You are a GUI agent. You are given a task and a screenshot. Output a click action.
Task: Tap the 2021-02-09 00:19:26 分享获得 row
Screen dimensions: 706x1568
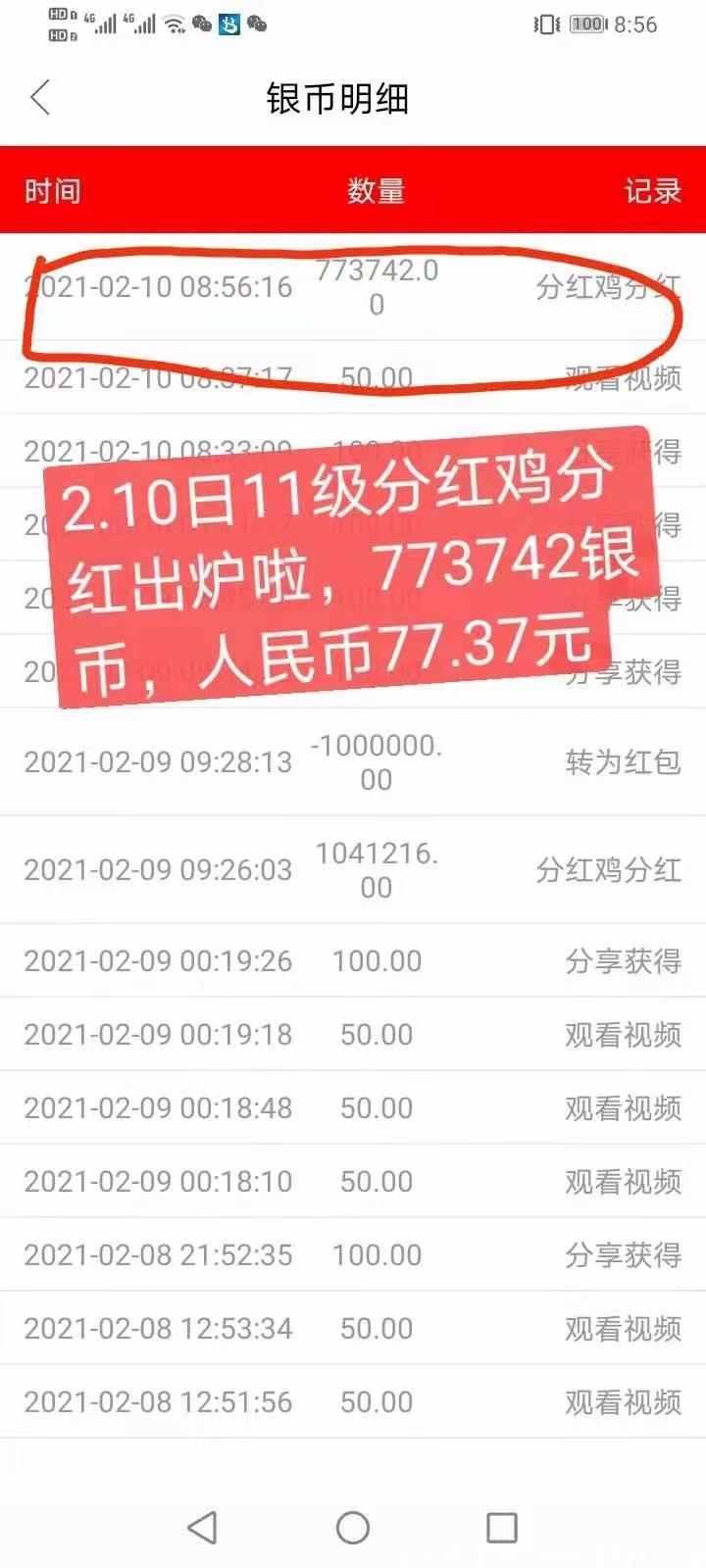pyautogui.click(x=353, y=960)
